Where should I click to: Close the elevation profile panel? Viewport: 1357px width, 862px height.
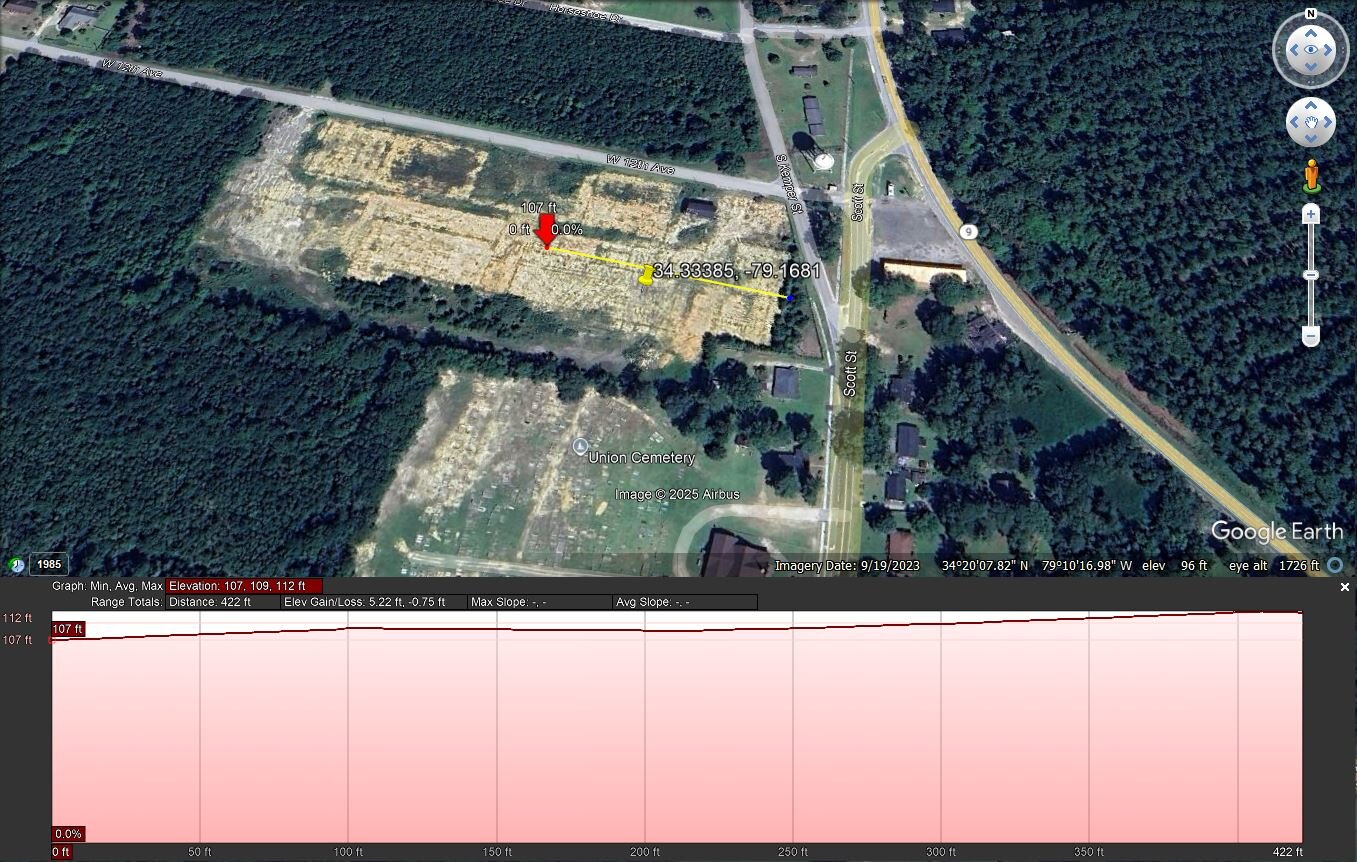pos(1344,587)
